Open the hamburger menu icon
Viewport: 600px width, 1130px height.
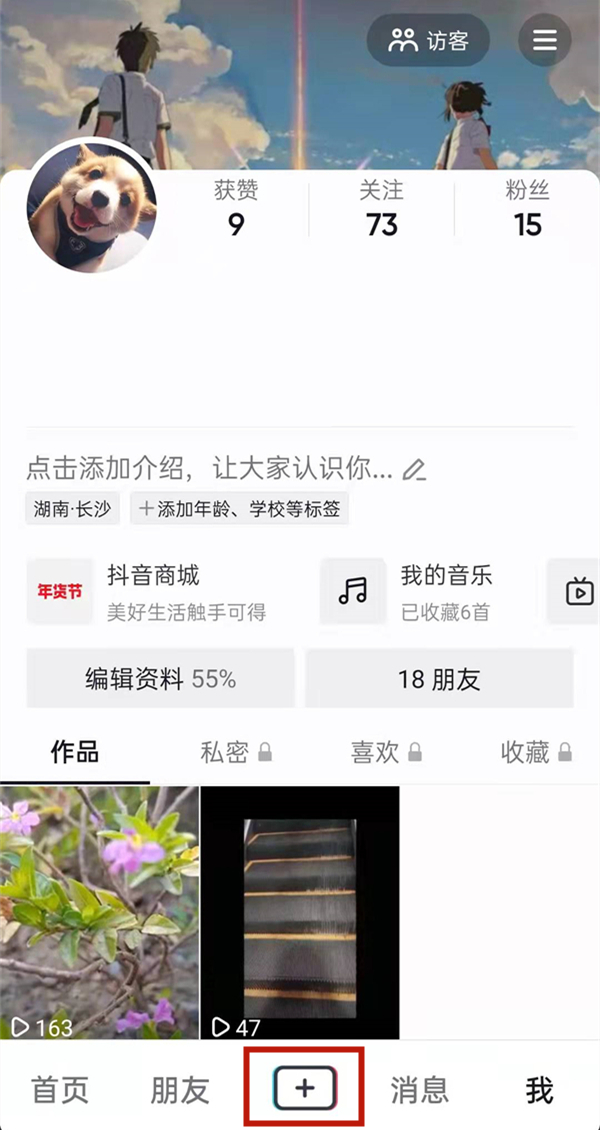[x=544, y=40]
